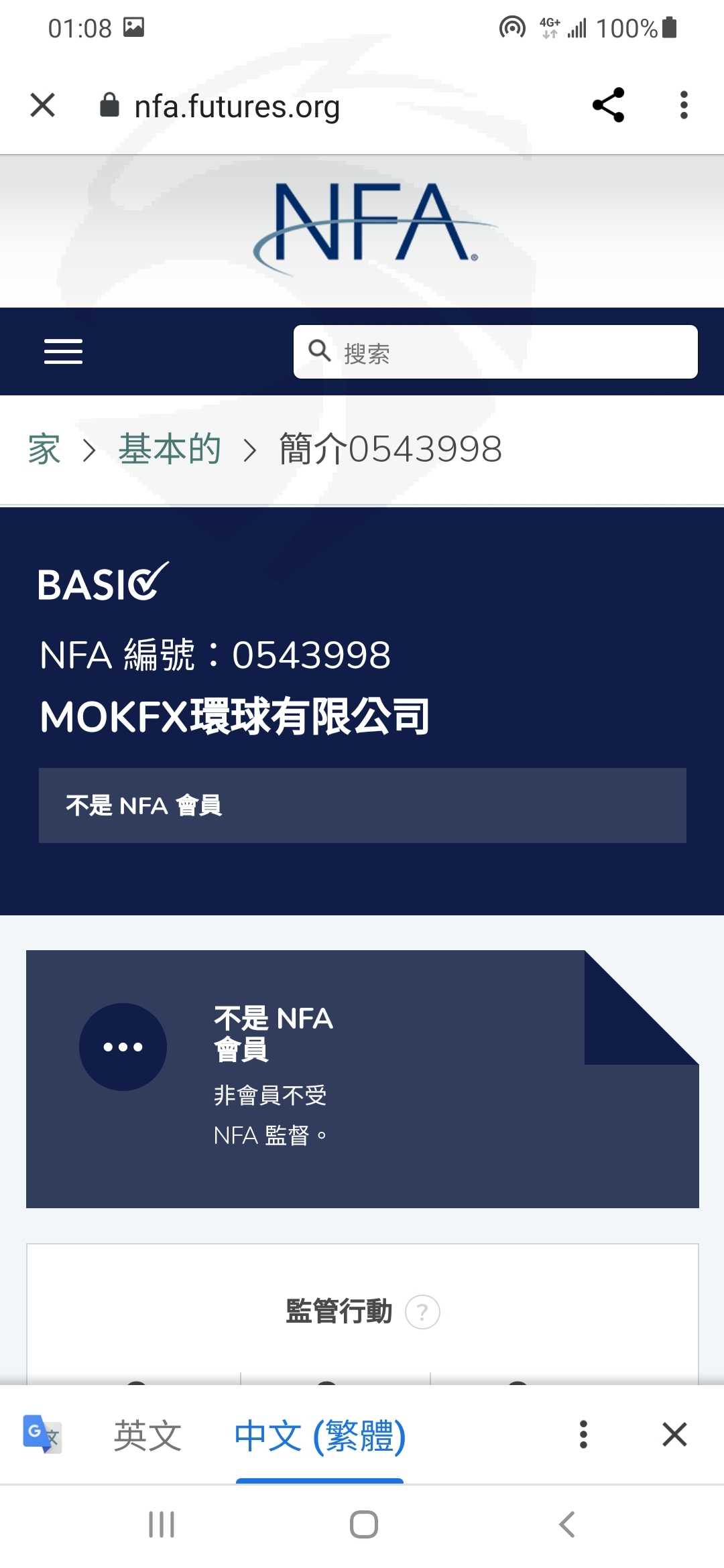Image resolution: width=724 pixels, height=1568 pixels.
Task: Go to the 家 breadcrumb link
Action: [x=44, y=449]
